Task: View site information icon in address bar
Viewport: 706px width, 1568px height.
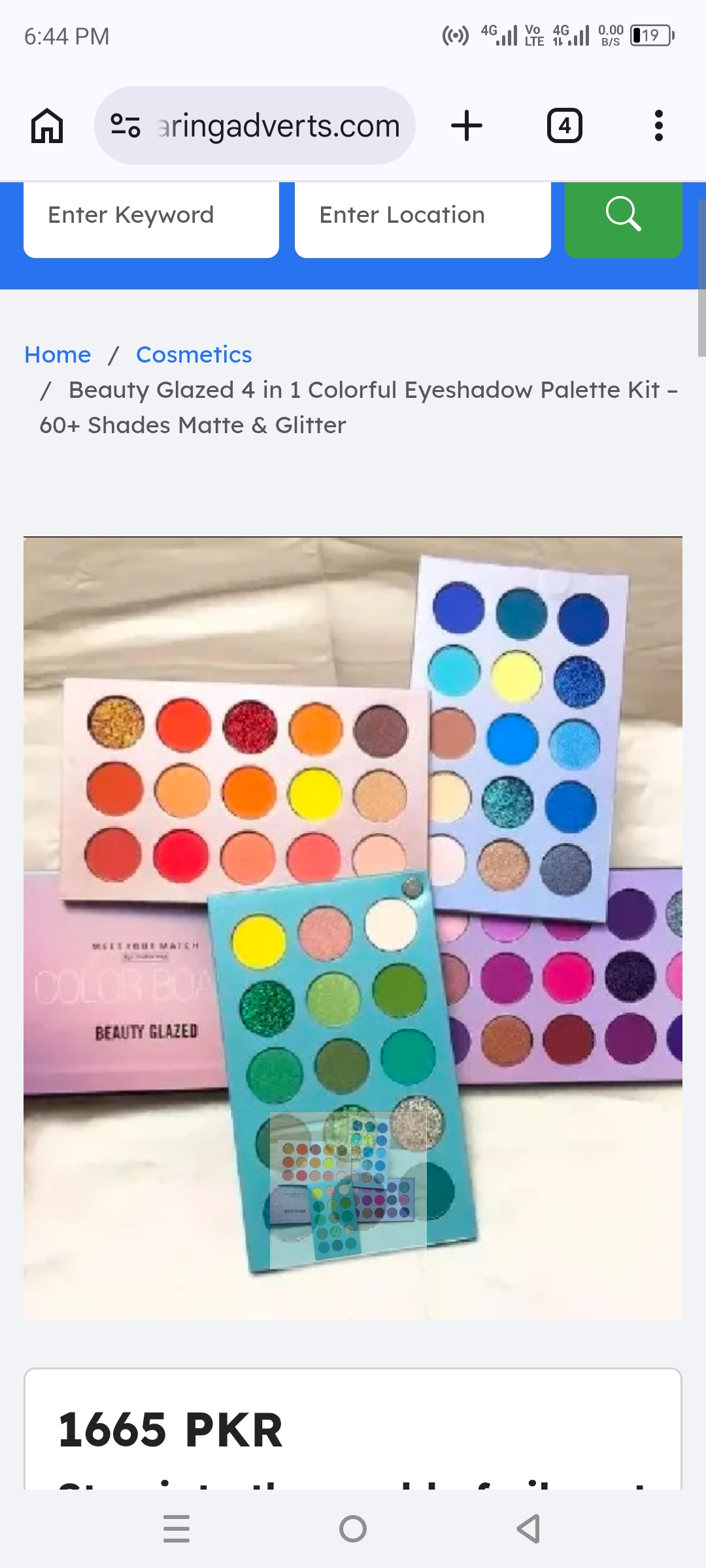Action: (x=126, y=125)
